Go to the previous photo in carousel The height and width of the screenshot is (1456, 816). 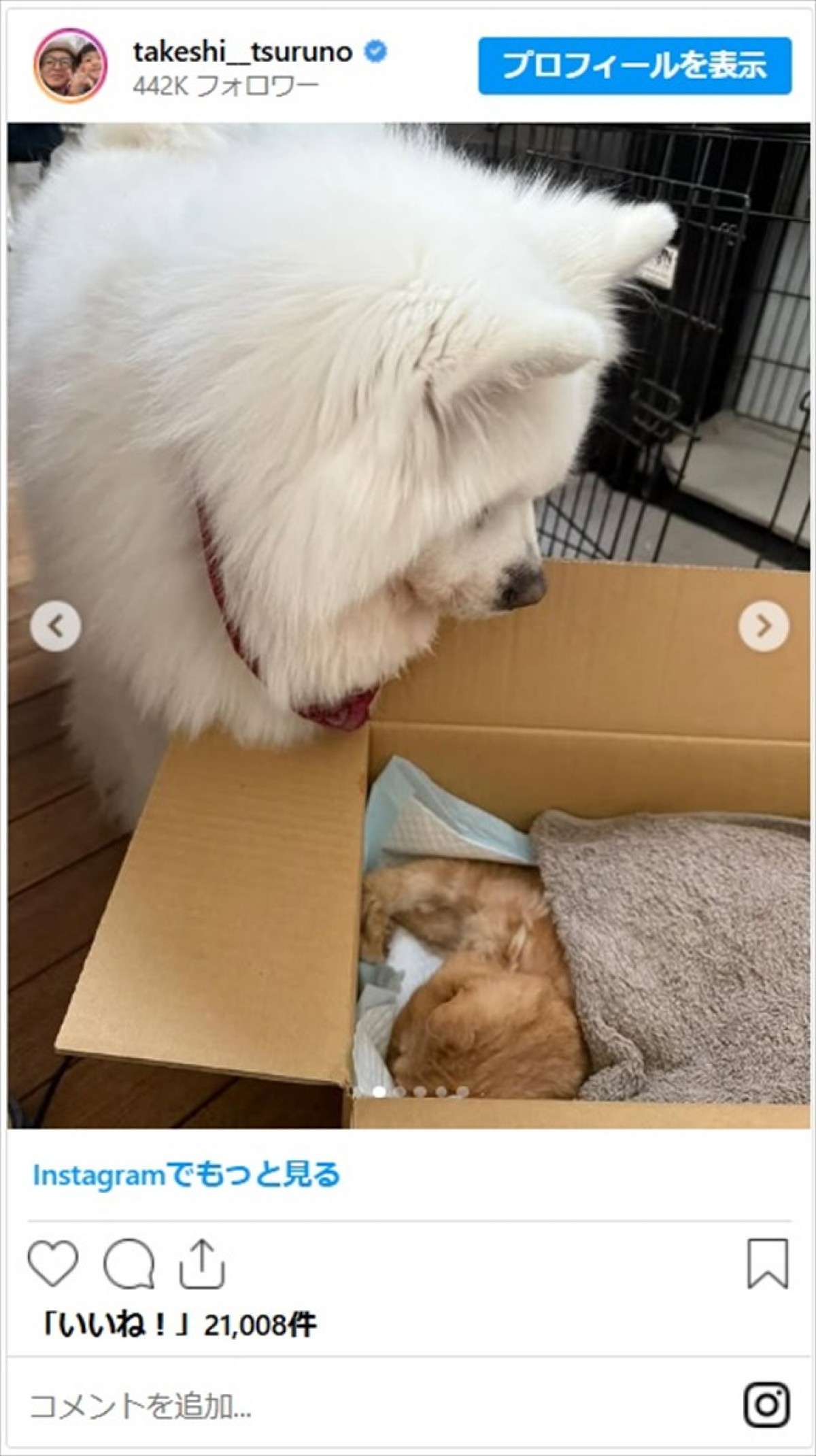(x=55, y=625)
